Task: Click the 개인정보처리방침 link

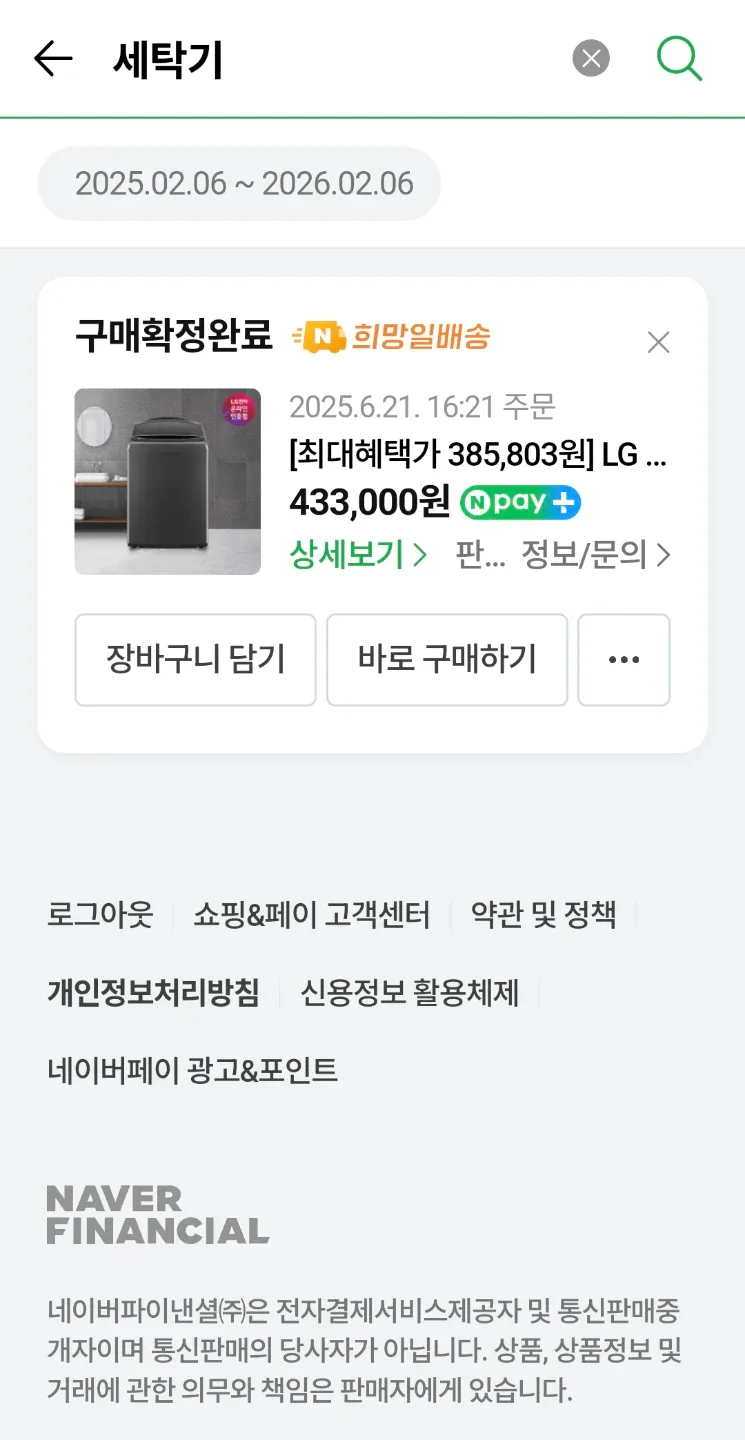Action: click(152, 992)
